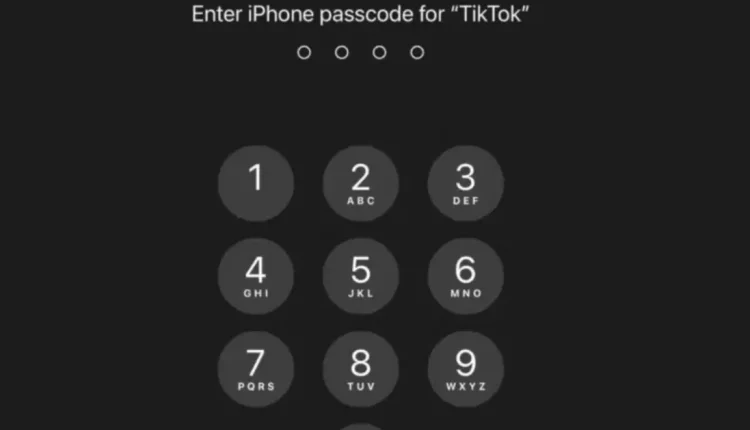This screenshot has width=750, height=430.
Task: Tap the 9 WXYZ key
Action: [x=465, y=368]
